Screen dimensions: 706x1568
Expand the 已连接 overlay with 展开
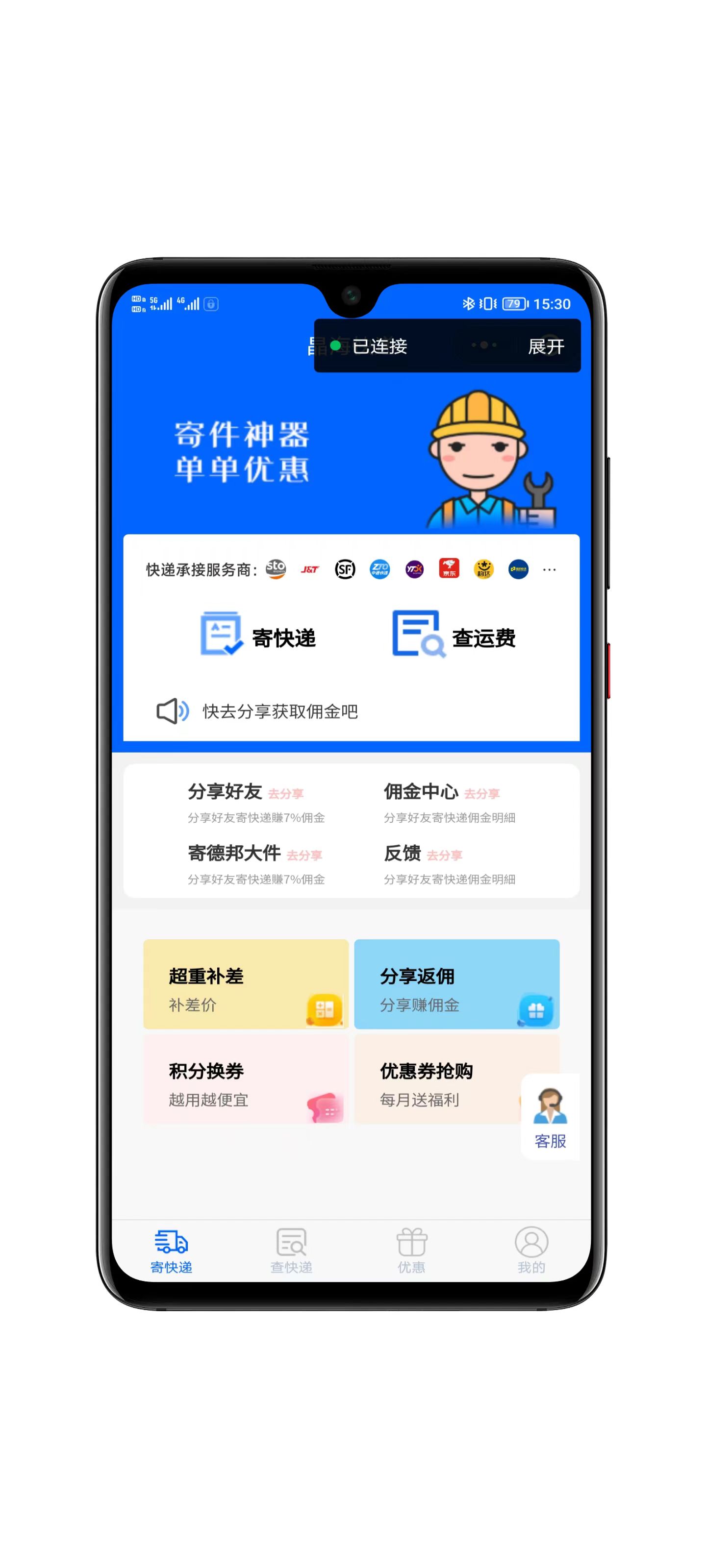pos(545,346)
